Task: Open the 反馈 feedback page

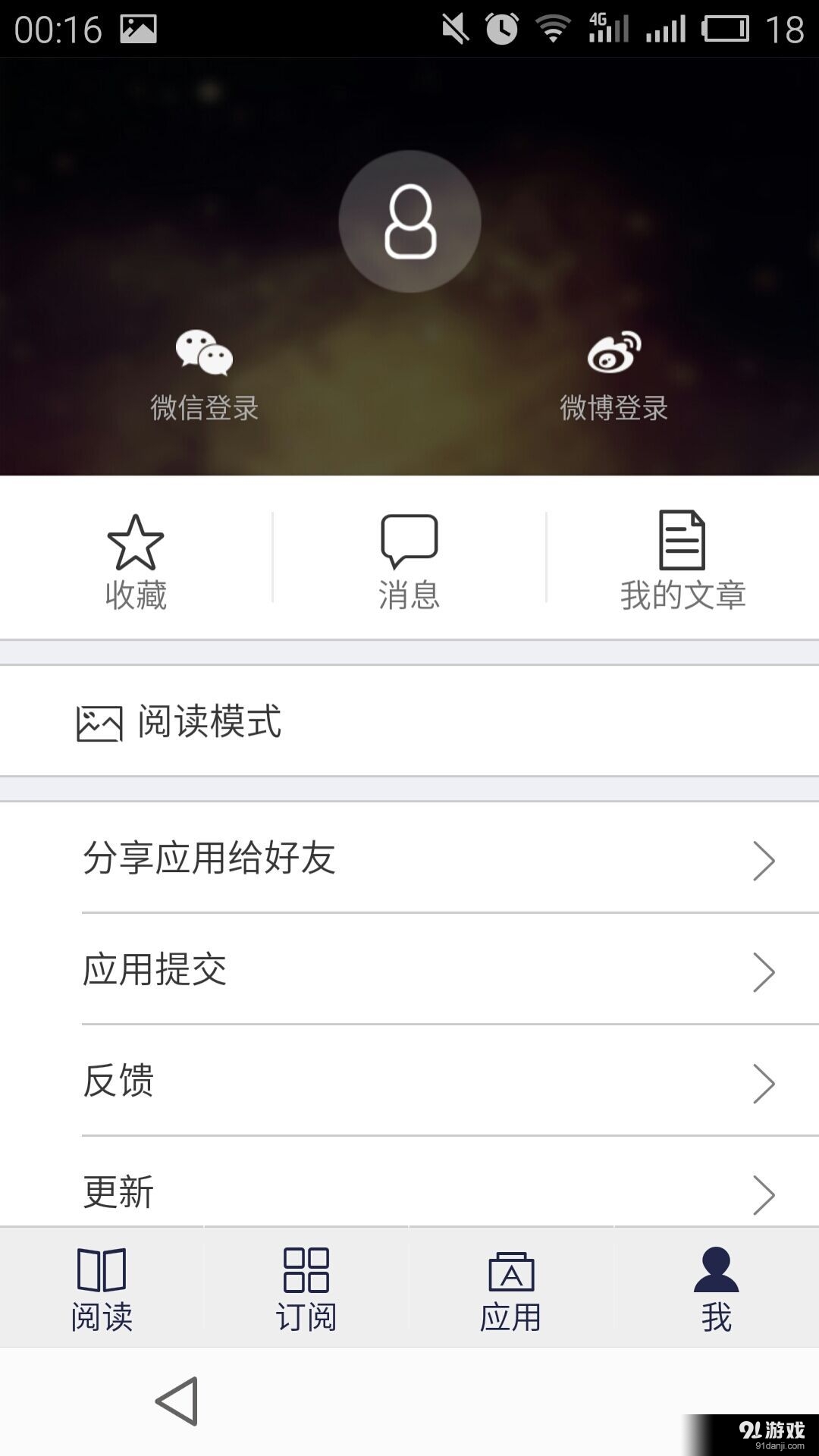Action: coord(409,1082)
